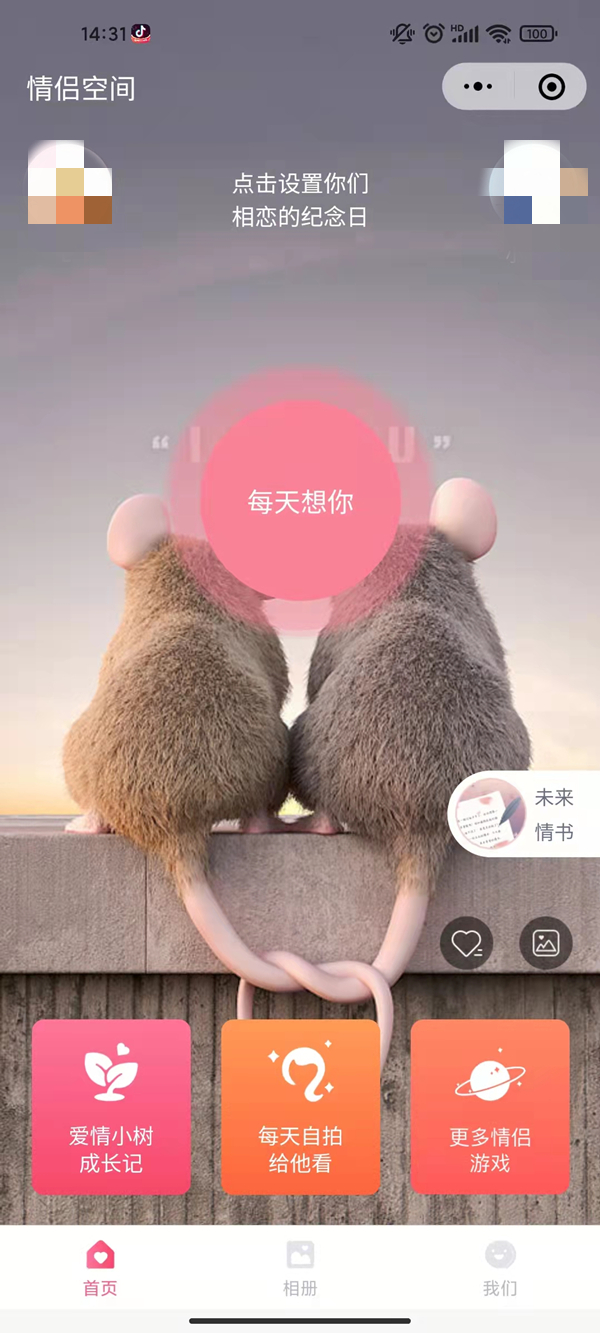Open 未来情书 floating card
The image size is (600, 1333).
526,814
